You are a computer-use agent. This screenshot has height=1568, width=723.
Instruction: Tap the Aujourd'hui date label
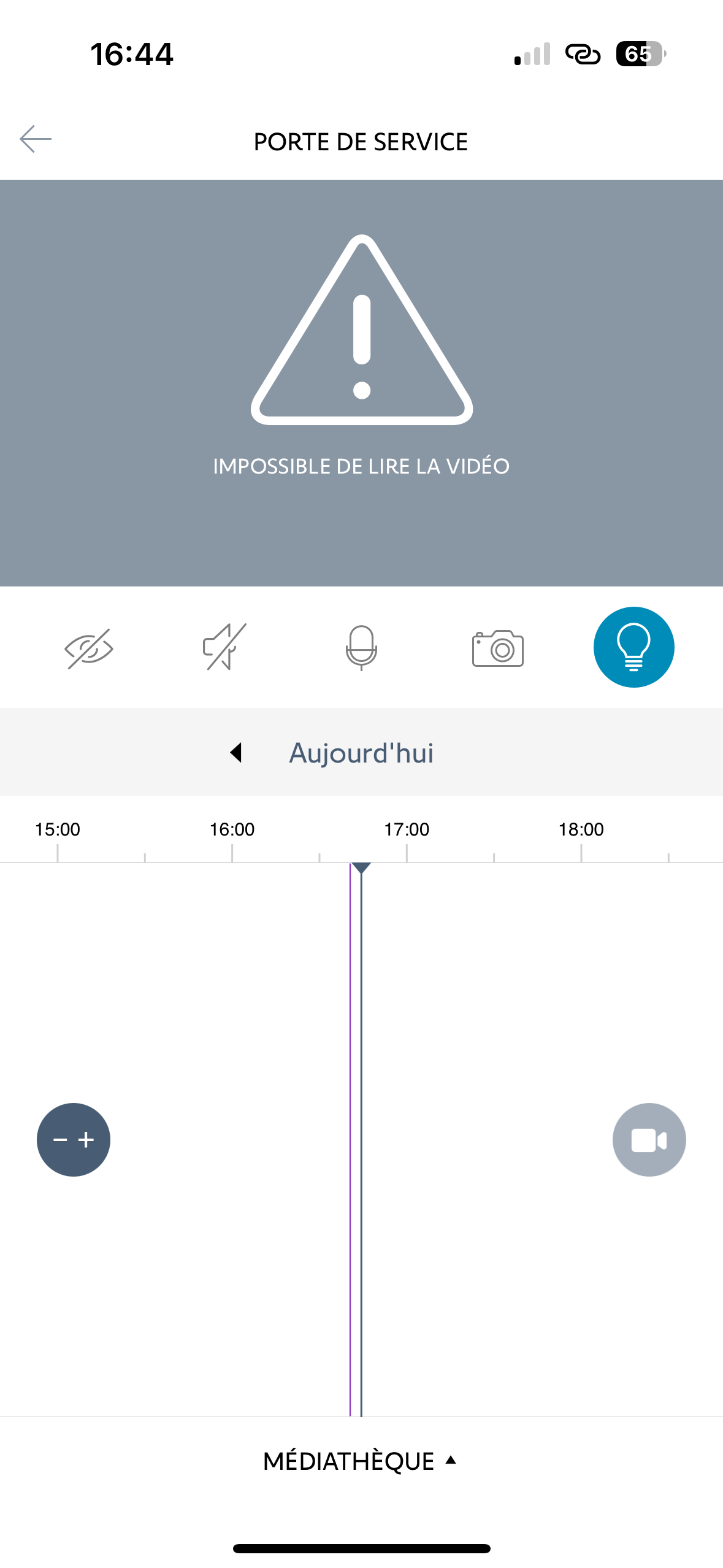[361, 753]
